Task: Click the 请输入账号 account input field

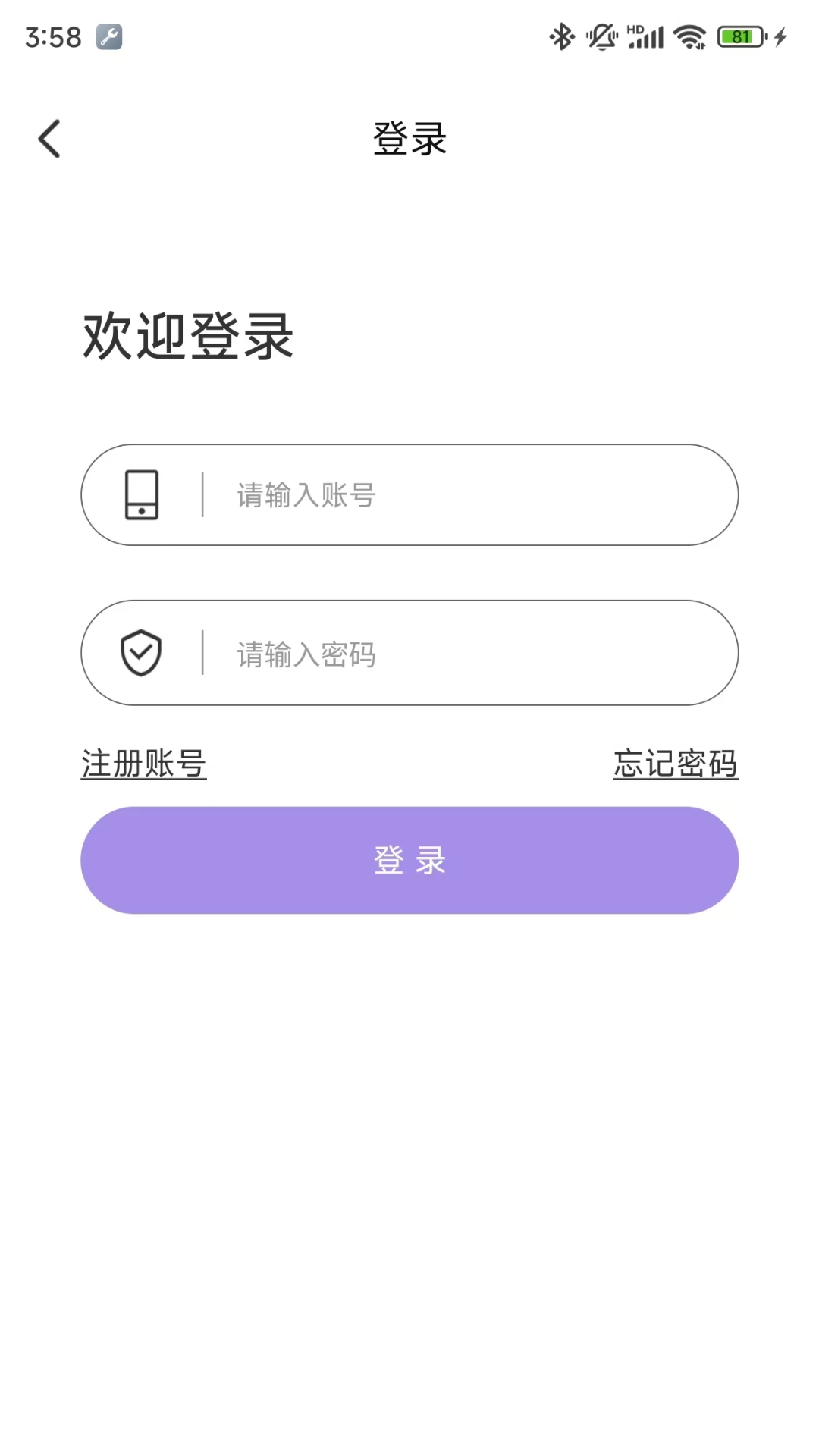Action: click(x=409, y=495)
